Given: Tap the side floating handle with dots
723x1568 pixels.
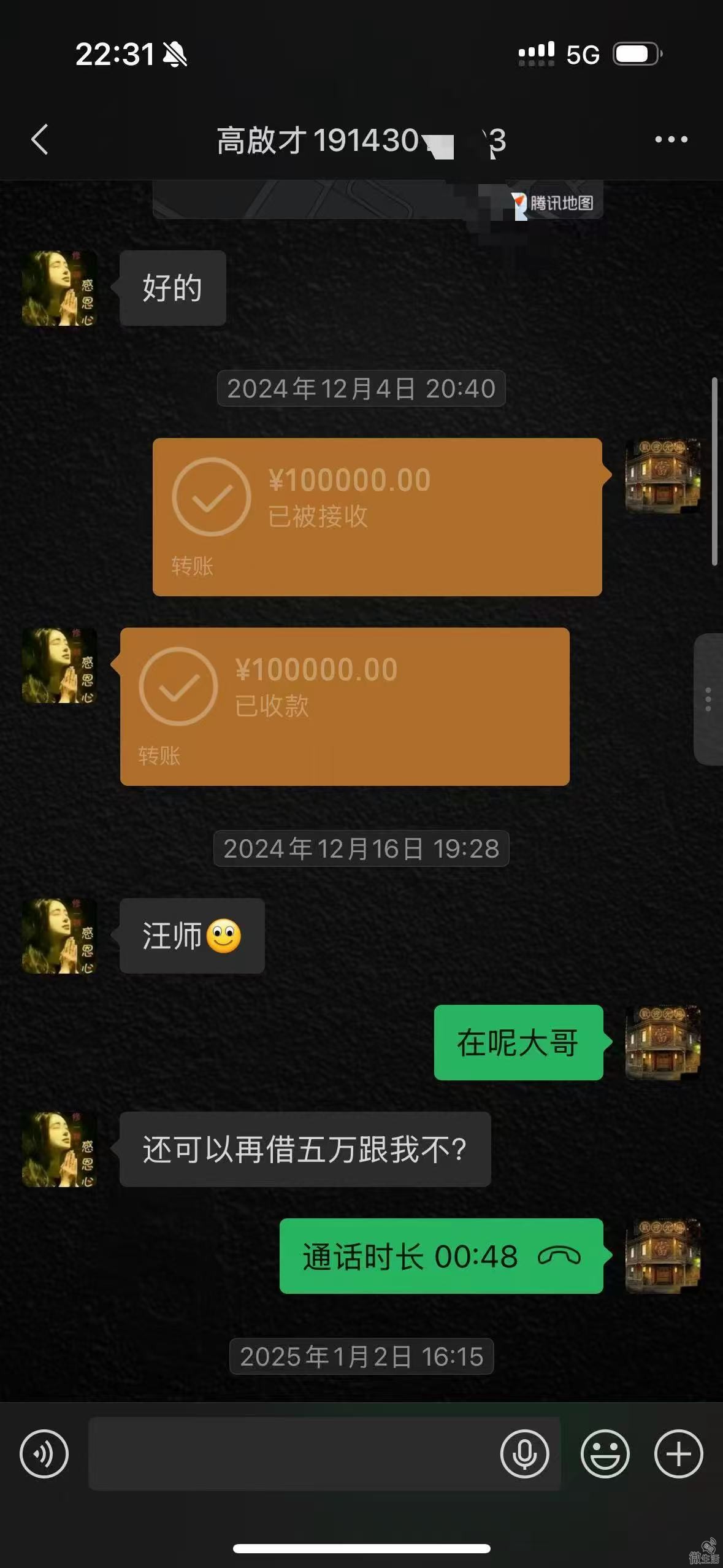Looking at the screenshot, I should 708,699.
